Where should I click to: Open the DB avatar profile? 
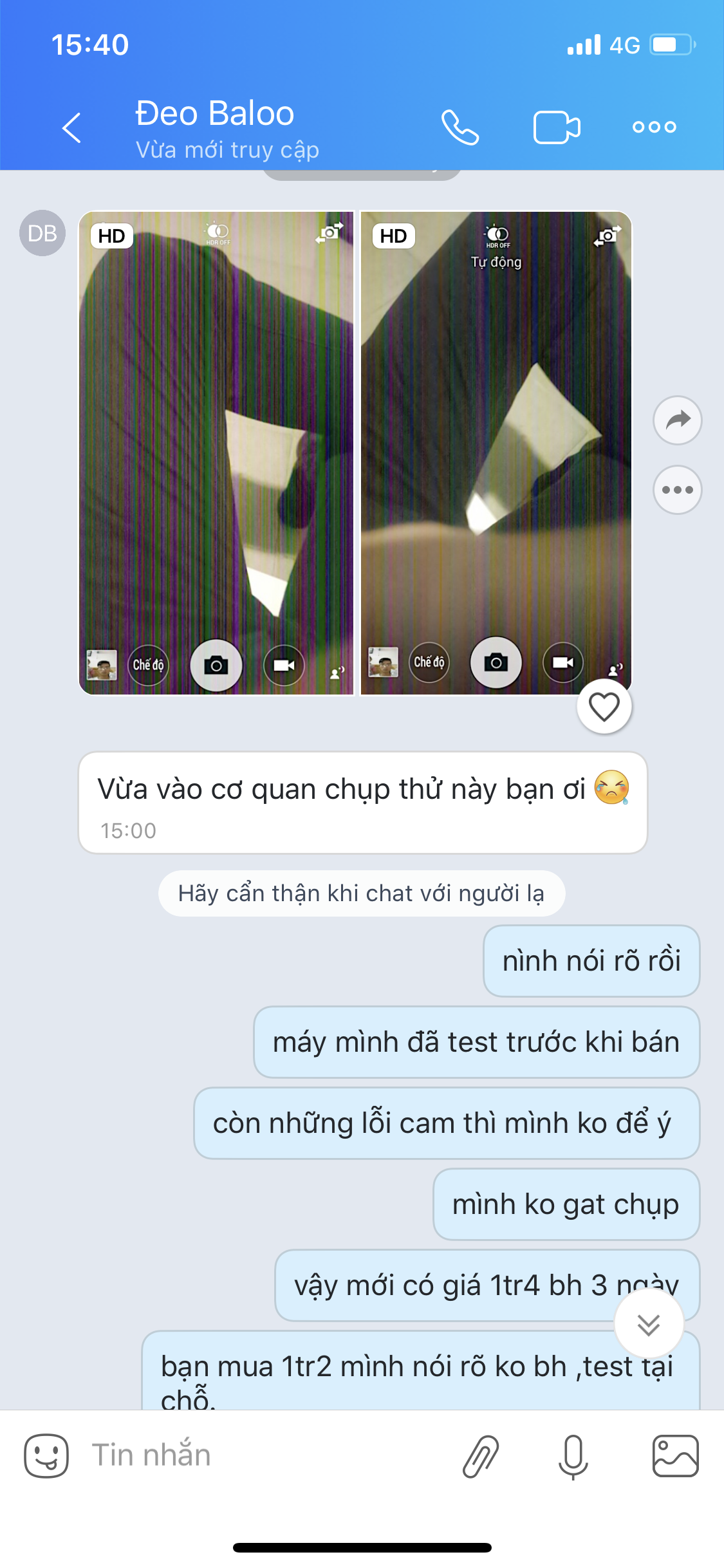point(42,233)
